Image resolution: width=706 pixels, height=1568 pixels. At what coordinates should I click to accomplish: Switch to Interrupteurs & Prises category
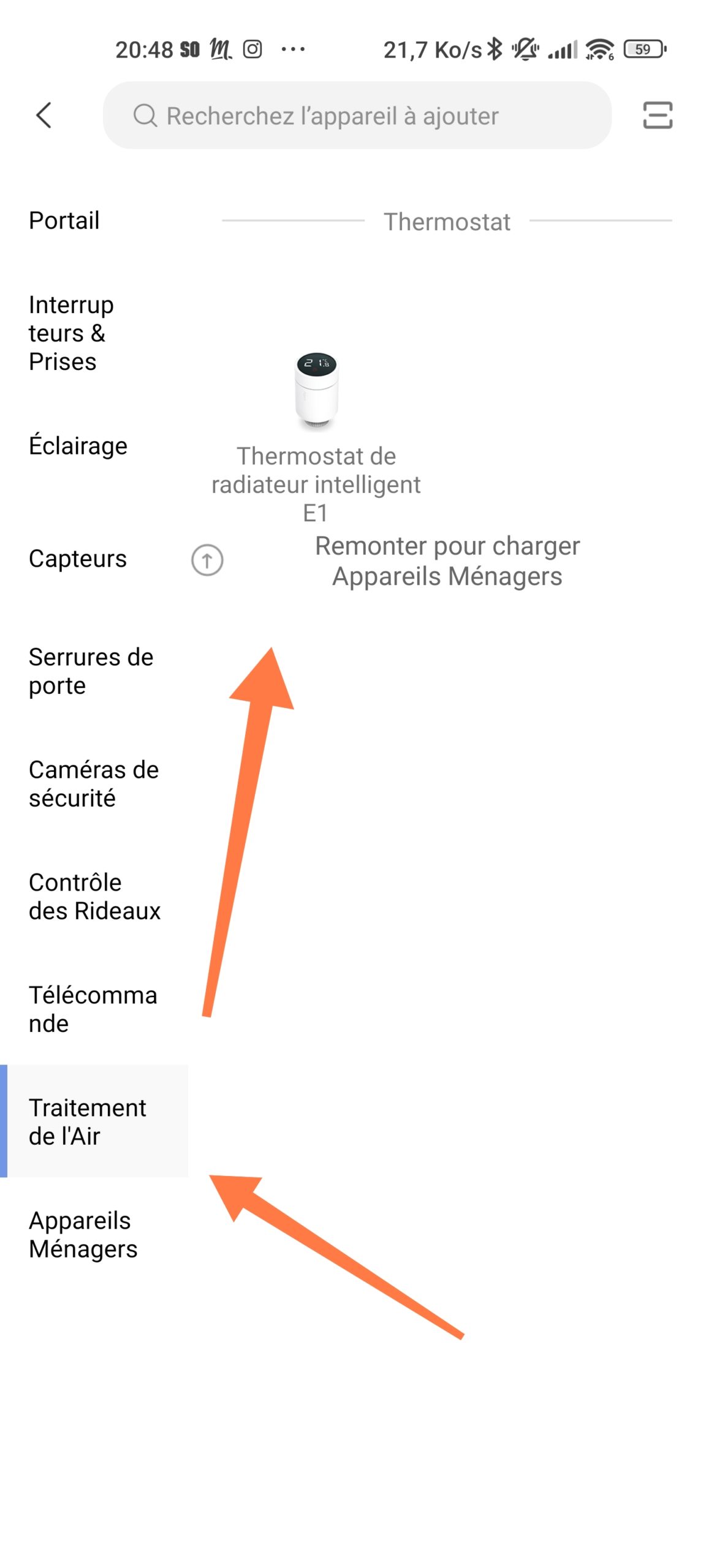click(71, 333)
